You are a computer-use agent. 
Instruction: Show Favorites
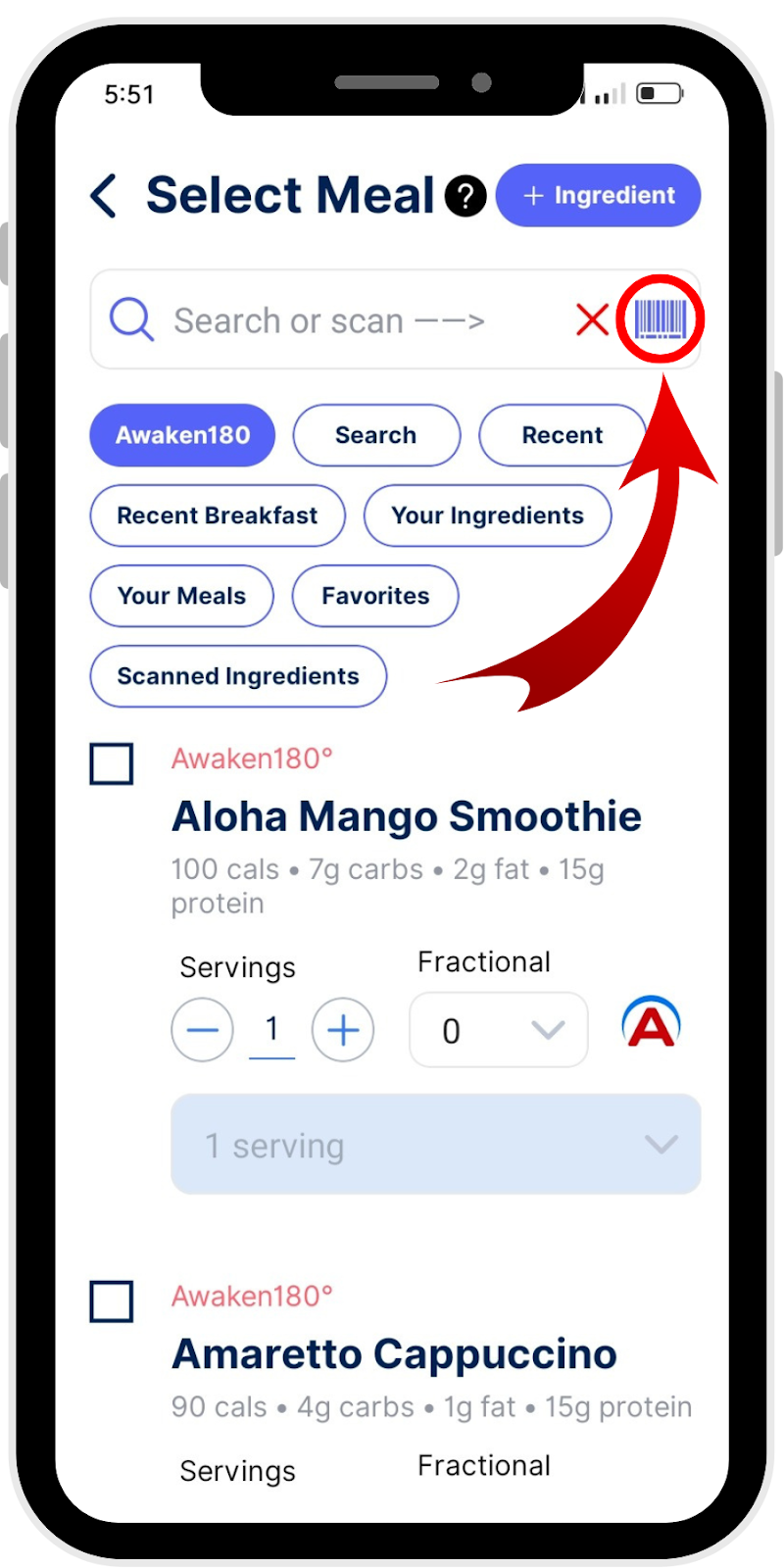[x=375, y=596]
